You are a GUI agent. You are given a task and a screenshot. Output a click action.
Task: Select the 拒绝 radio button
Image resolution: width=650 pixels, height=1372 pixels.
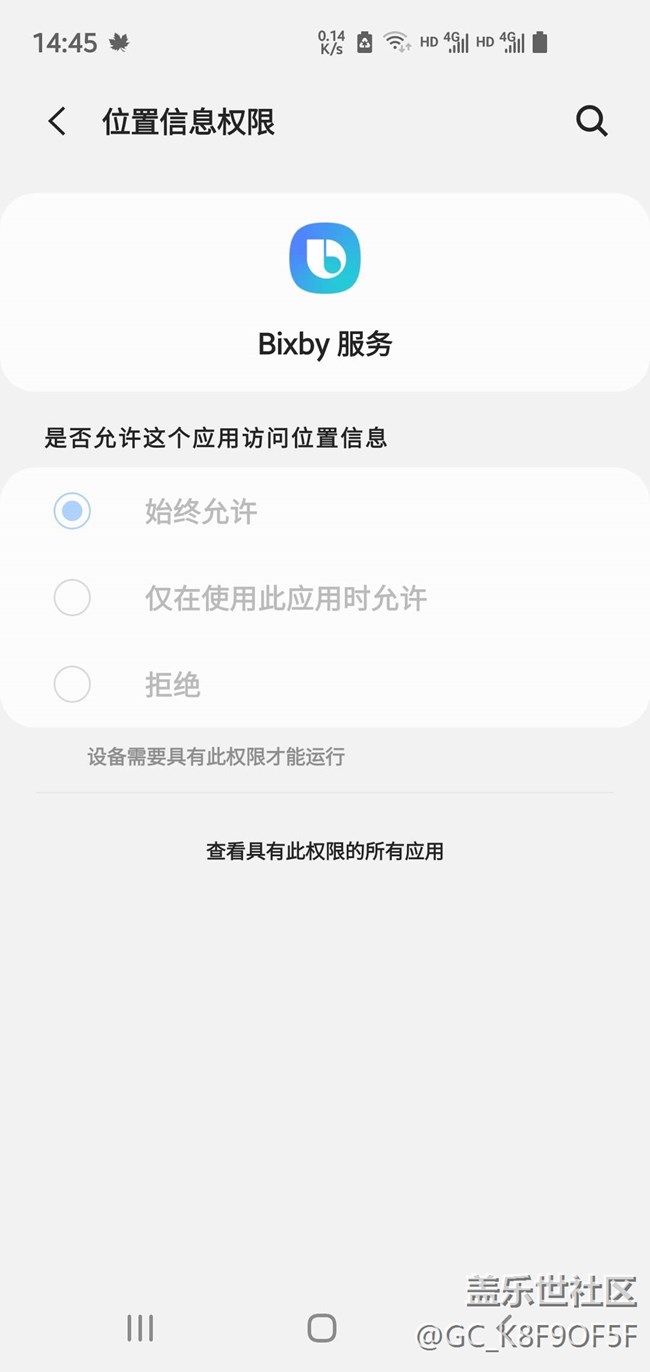[x=72, y=685]
